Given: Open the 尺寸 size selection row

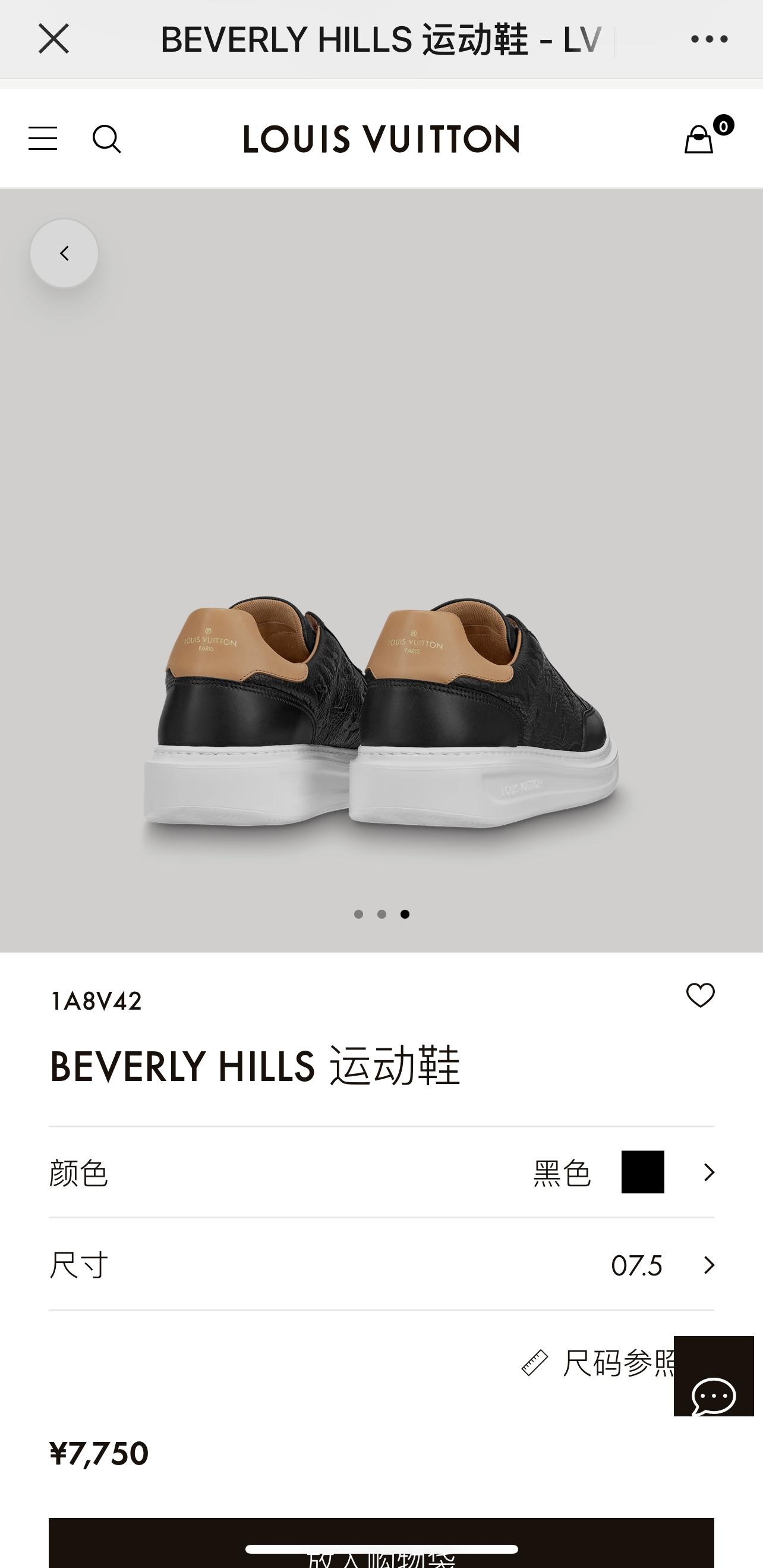Looking at the screenshot, I should tap(381, 1265).
